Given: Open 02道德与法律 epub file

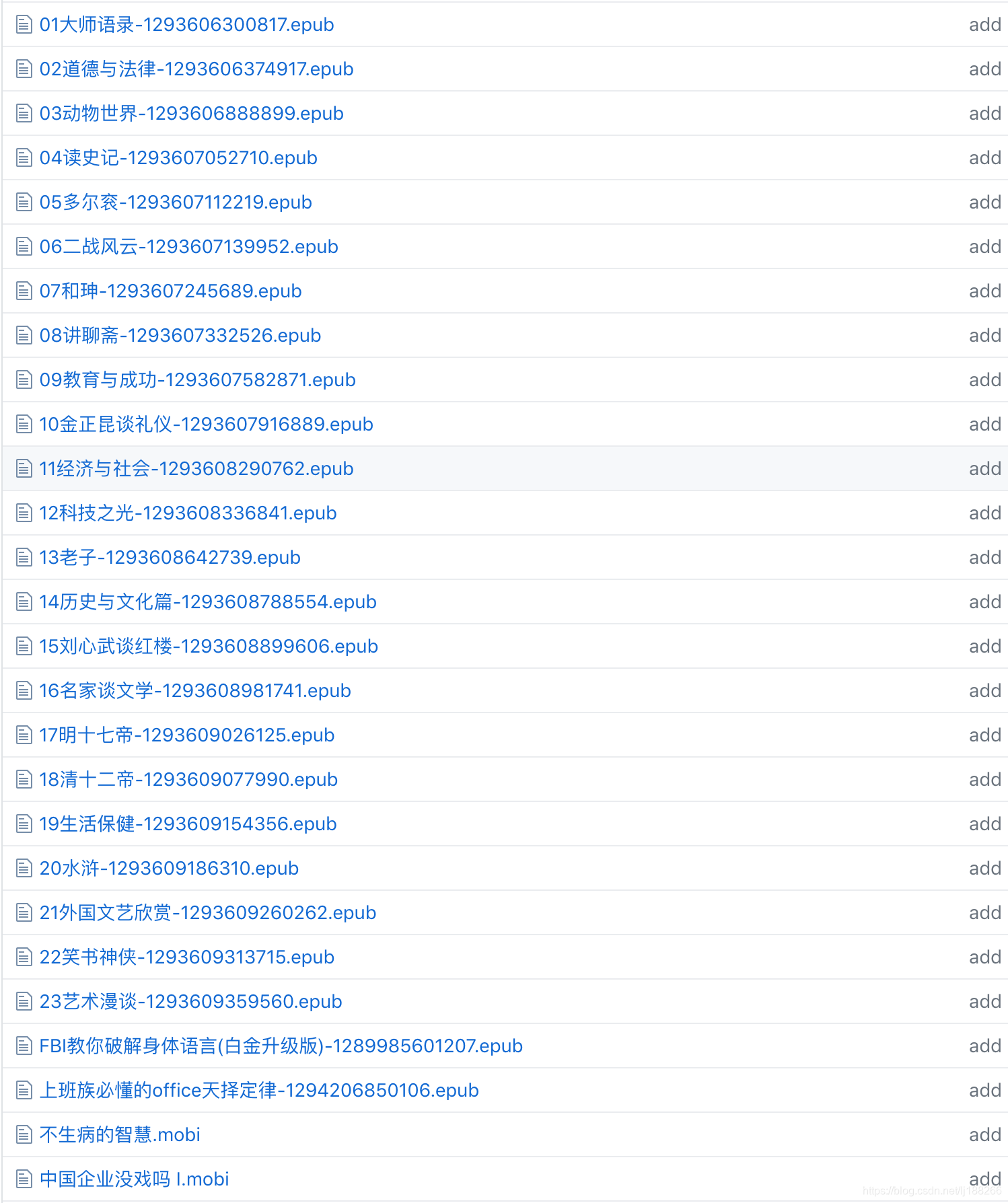Looking at the screenshot, I should [196, 69].
